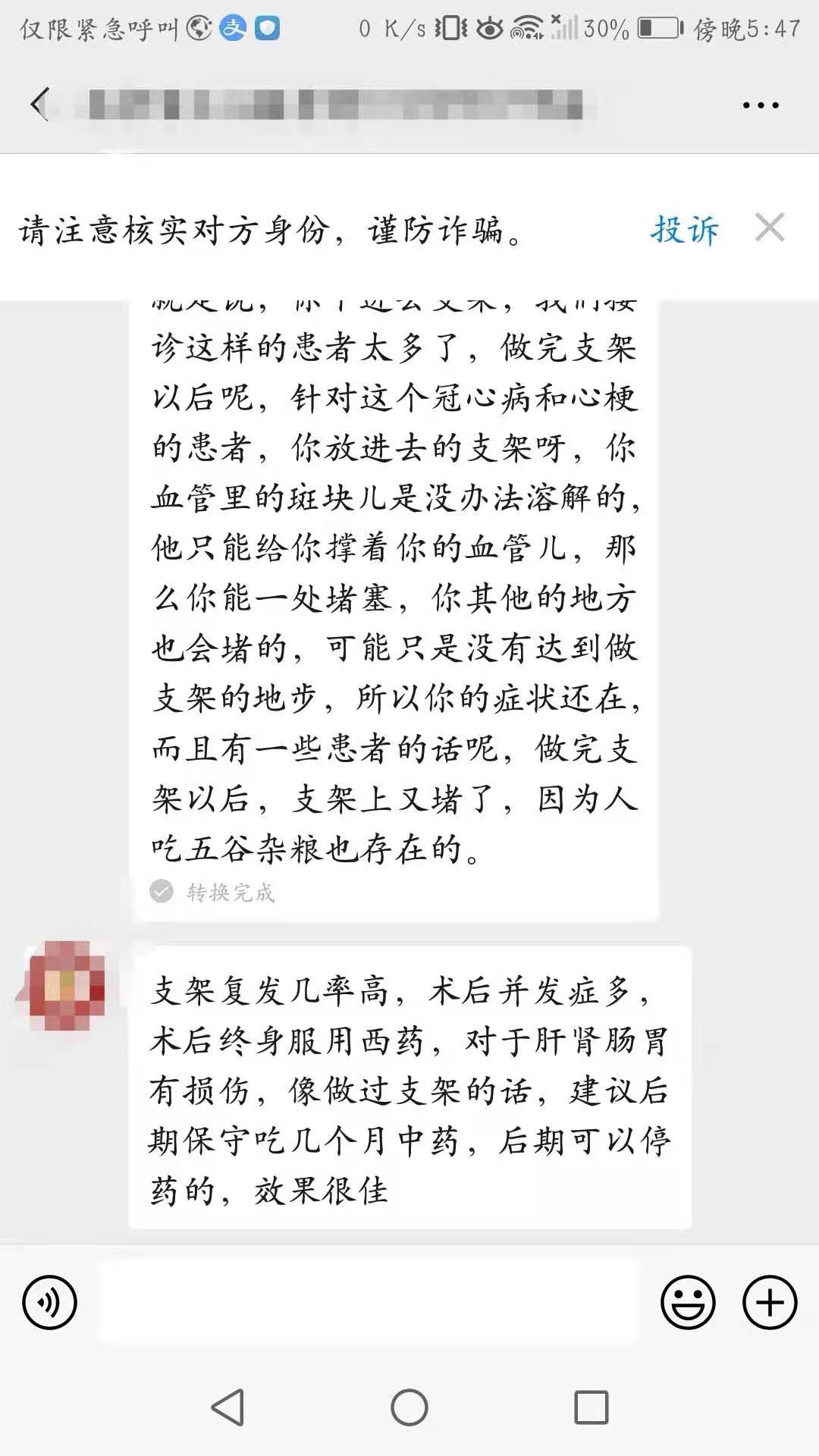Open the three-dot chat menu
Viewport: 819px width, 1456px height.
click(760, 105)
